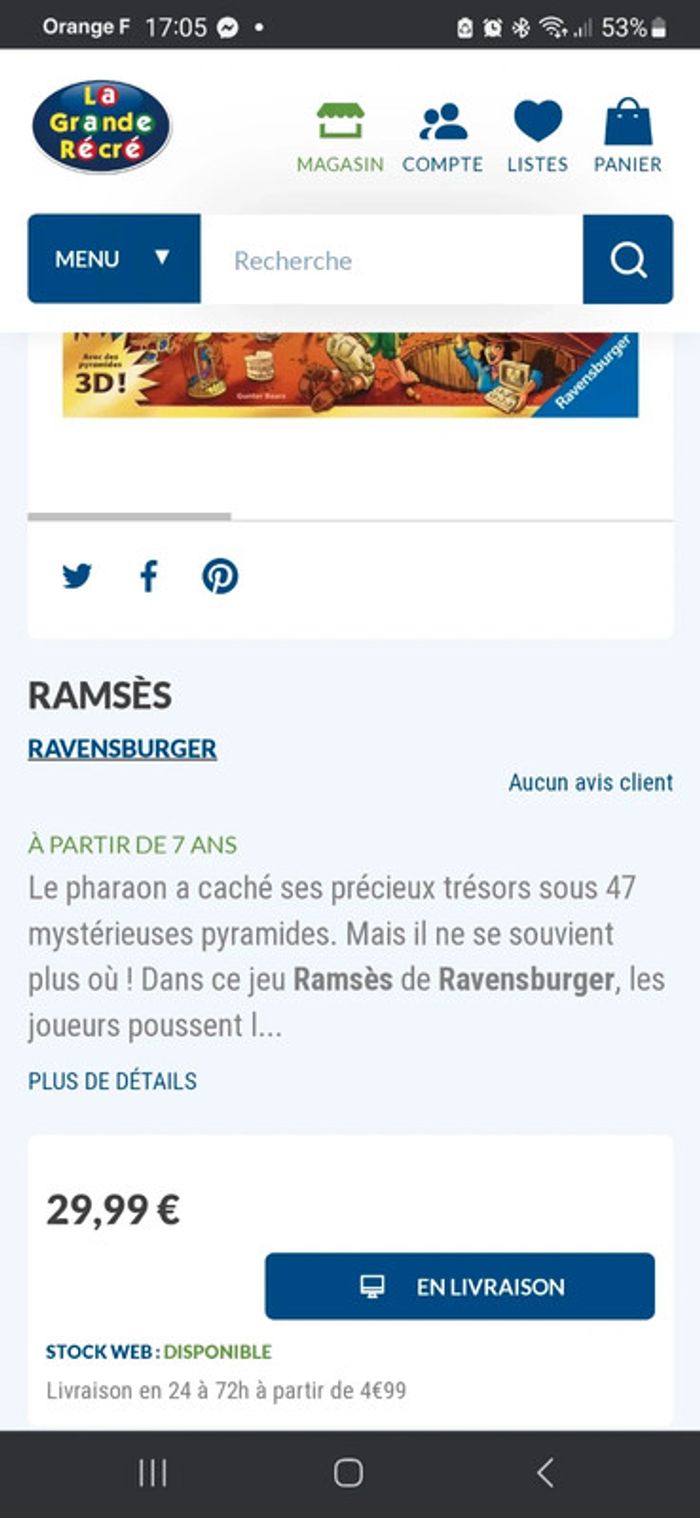The image size is (700, 1518).
Task: Open the Ramsès product image banner
Action: coord(350,375)
